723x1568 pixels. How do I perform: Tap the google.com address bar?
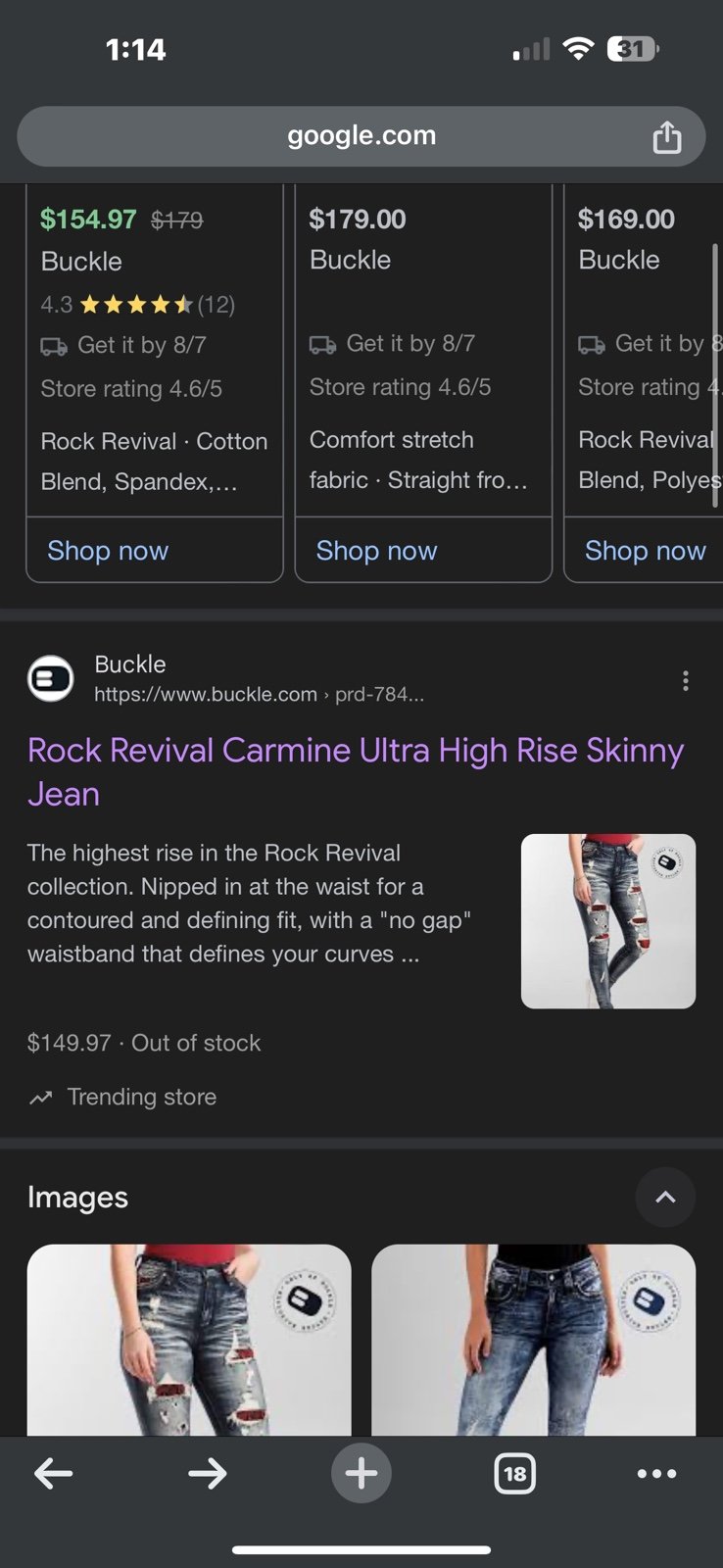click(x=361, y=136)
